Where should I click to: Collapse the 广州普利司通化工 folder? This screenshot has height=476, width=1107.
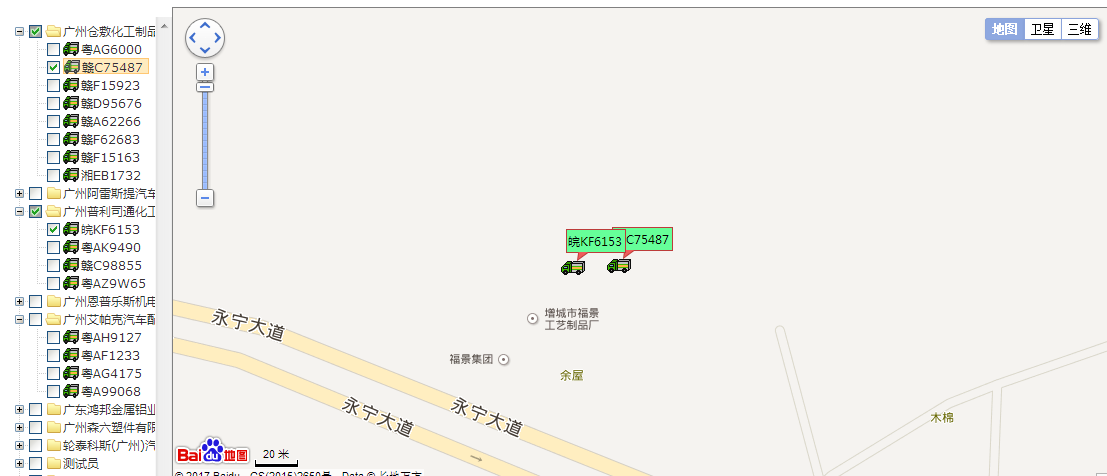point(19,212)
